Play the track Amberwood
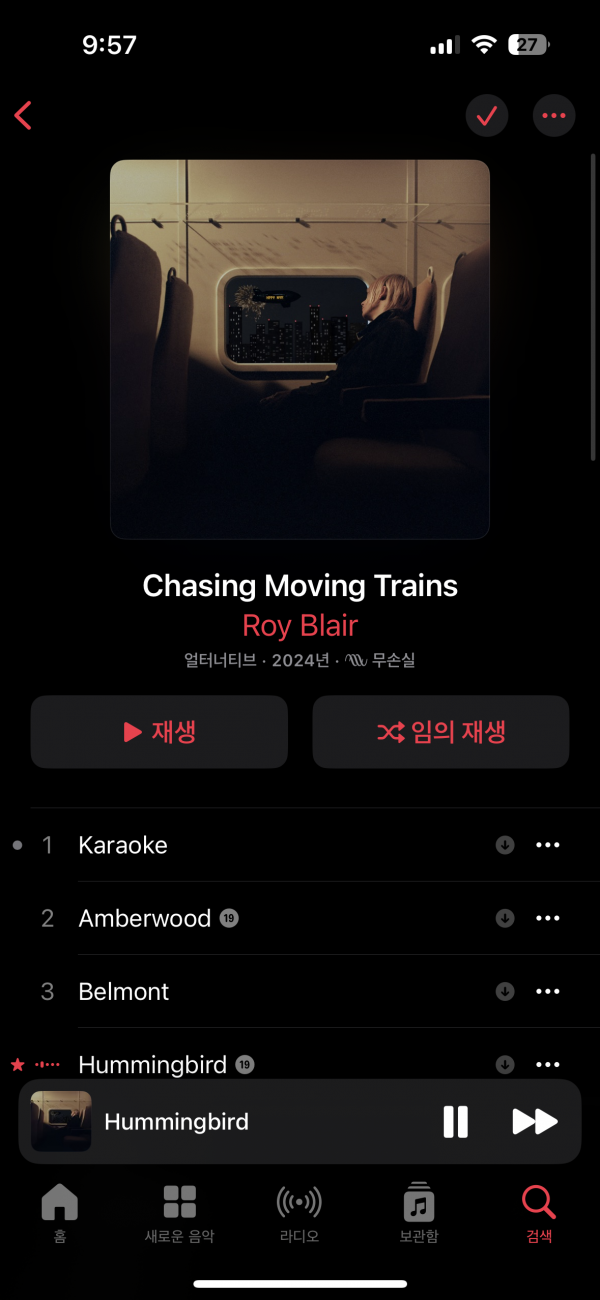 tap(145, 918)
